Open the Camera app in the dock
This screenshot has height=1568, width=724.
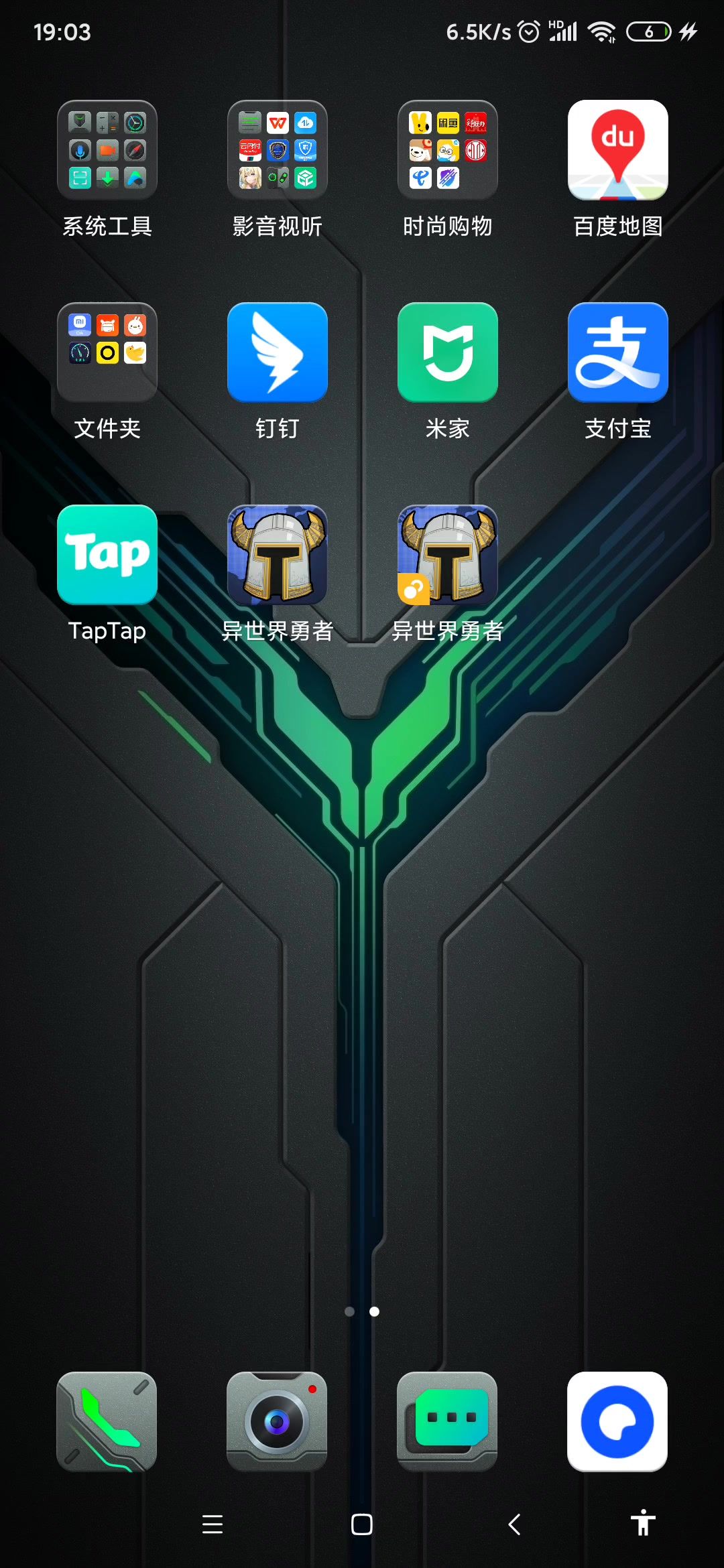(278, 1421)
